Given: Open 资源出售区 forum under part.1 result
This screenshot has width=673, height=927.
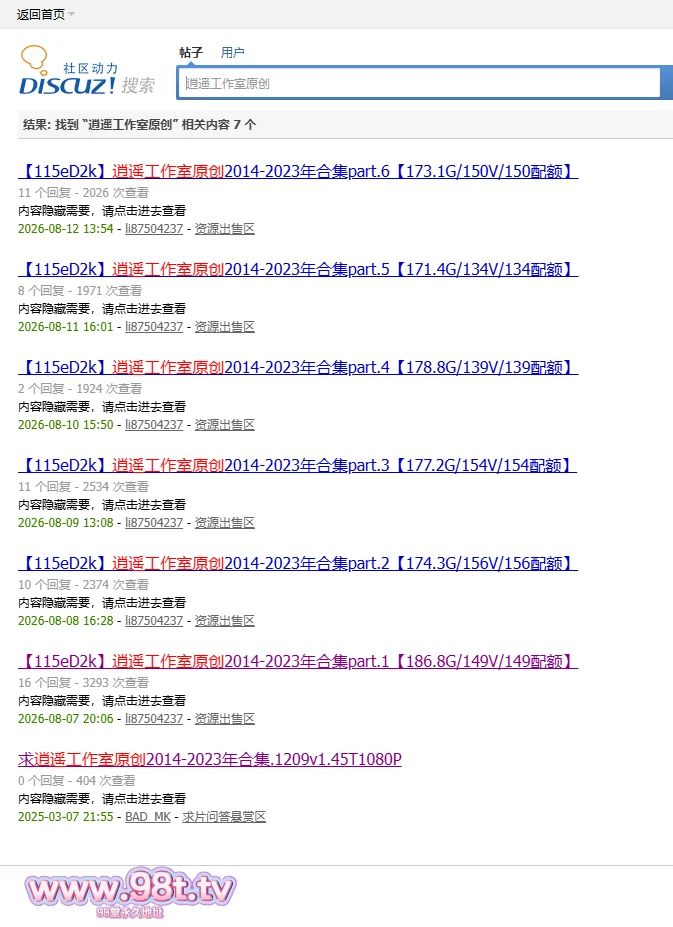Looking at the screenshot, I should pos(225,719).
